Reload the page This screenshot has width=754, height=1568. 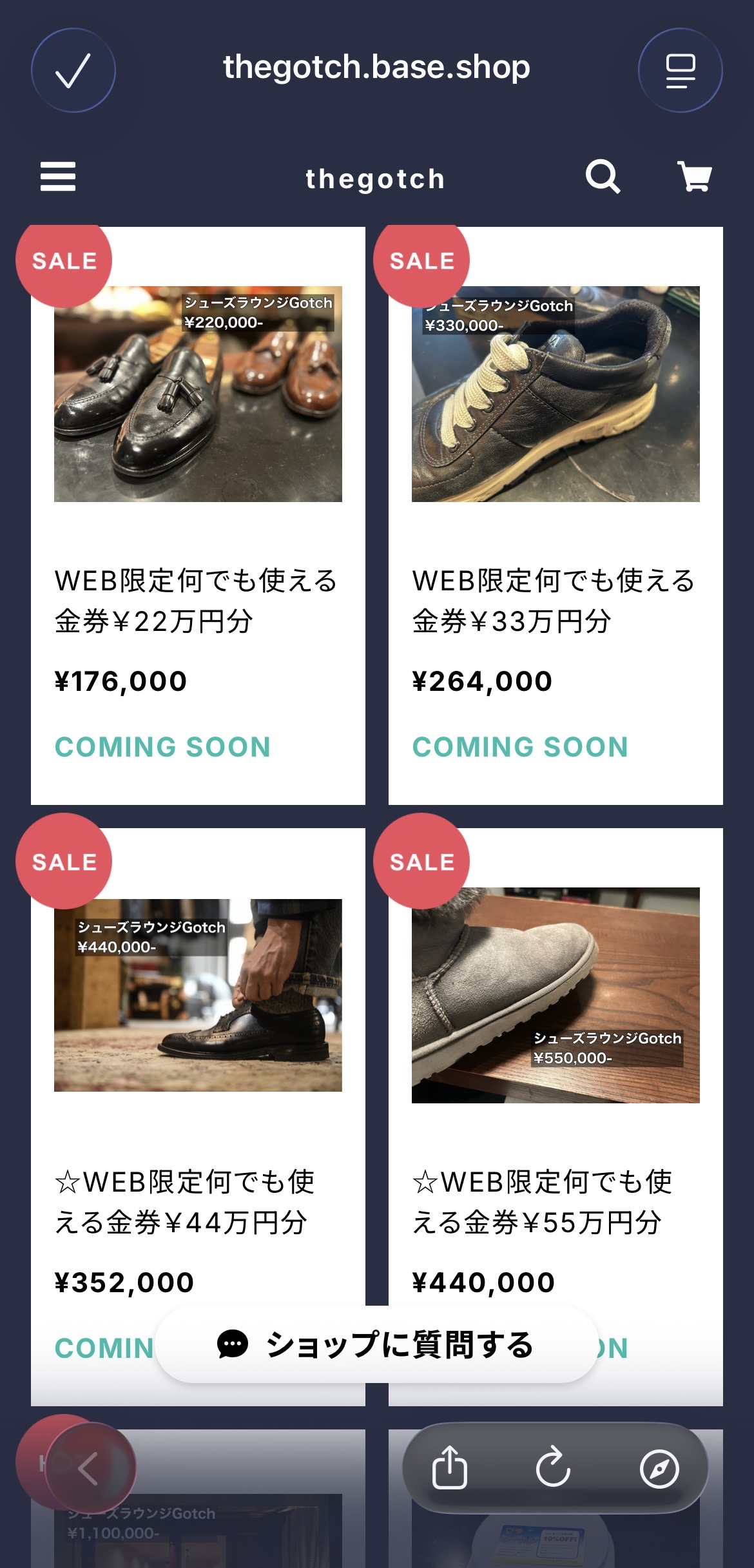(x=553, y=1468)
